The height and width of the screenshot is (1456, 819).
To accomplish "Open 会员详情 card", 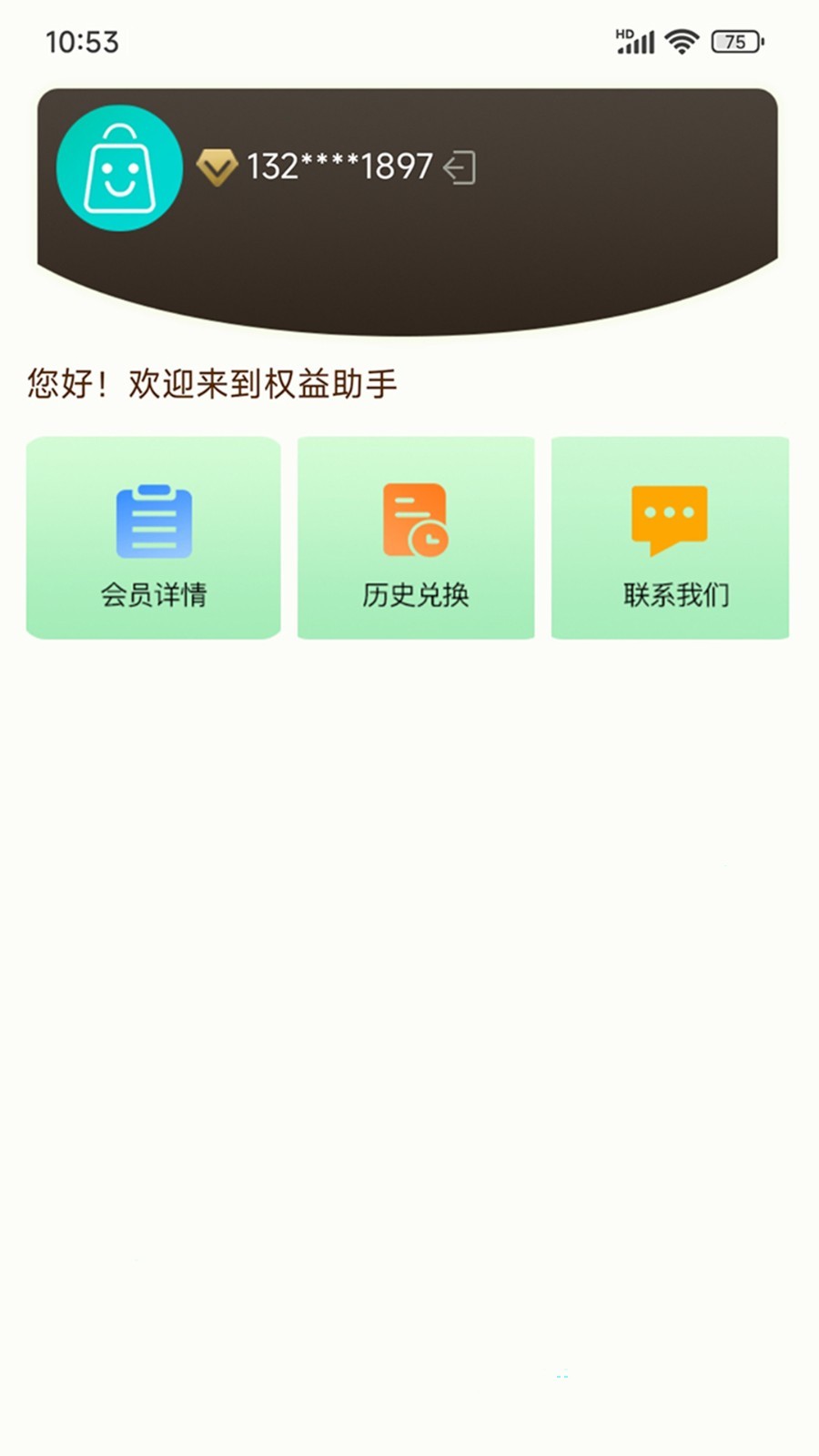I will 154,538.
